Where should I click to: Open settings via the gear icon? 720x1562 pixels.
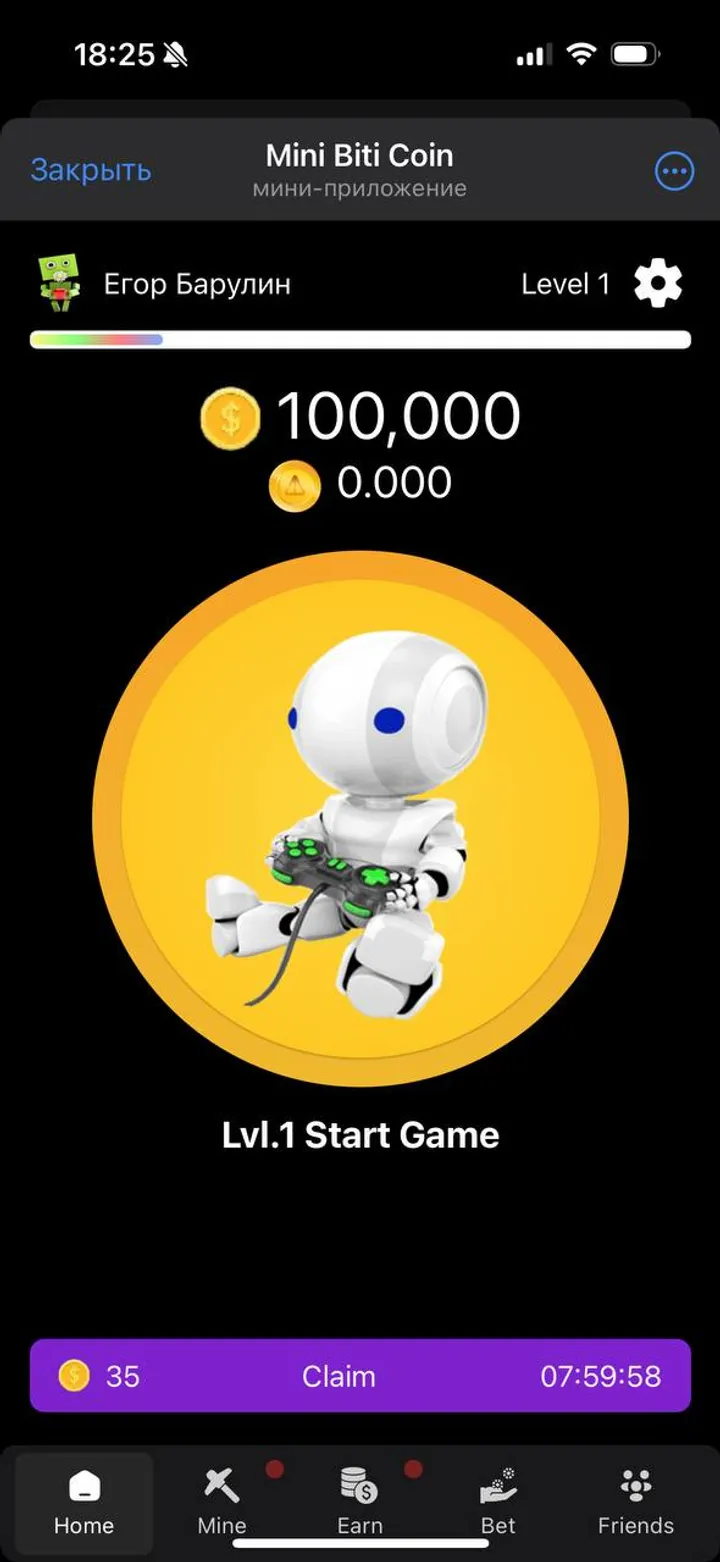point(657,283)
